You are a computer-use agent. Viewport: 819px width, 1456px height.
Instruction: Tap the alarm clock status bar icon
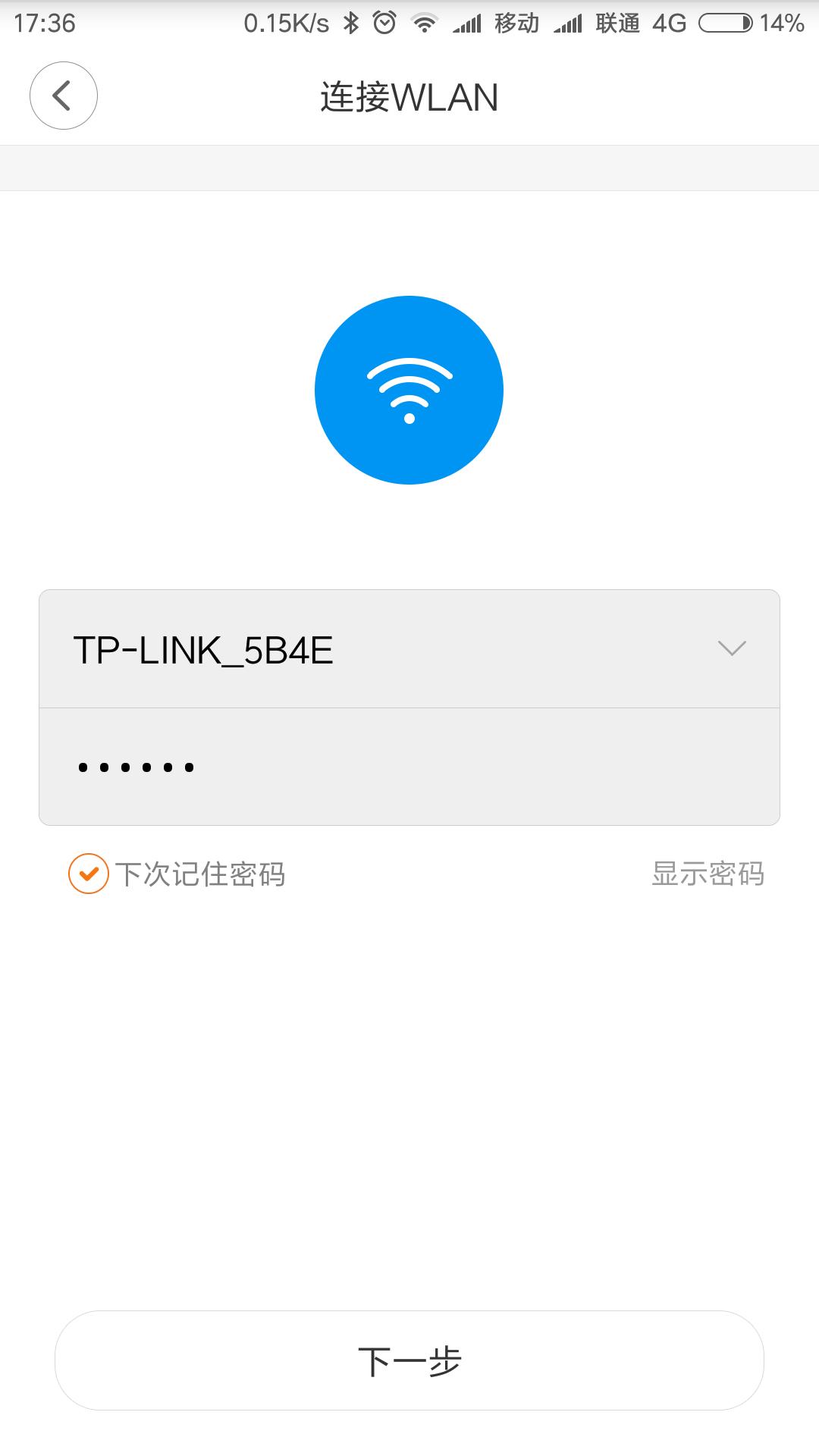[x=383, y=21]
